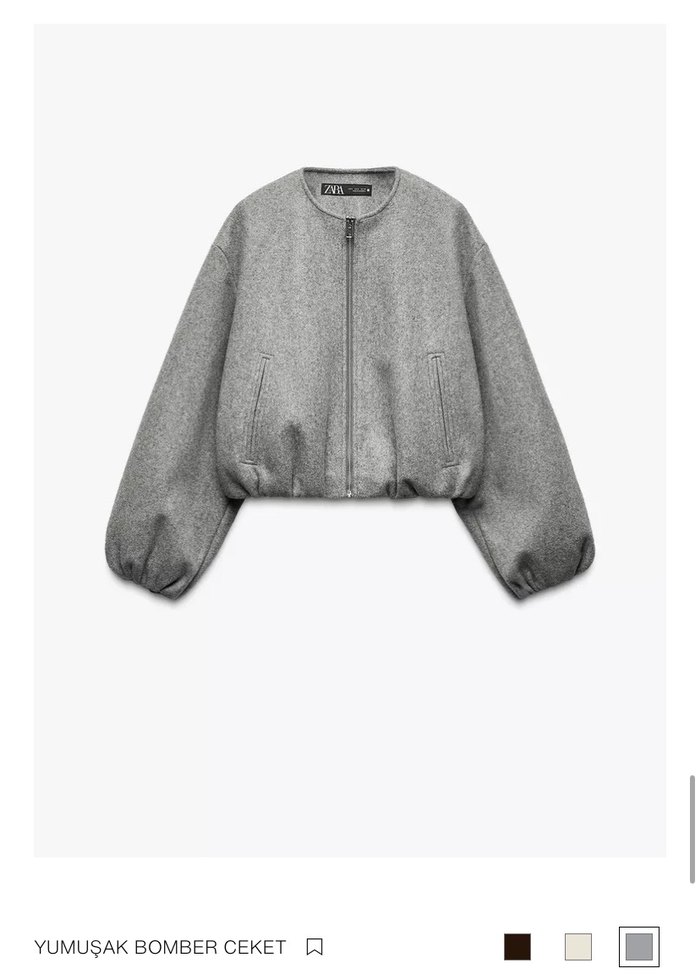The height and width of the screenshot is (979, 700).
Task: Bookmark the Yumuşak Bomber Ceket
Action: [314, 946]
